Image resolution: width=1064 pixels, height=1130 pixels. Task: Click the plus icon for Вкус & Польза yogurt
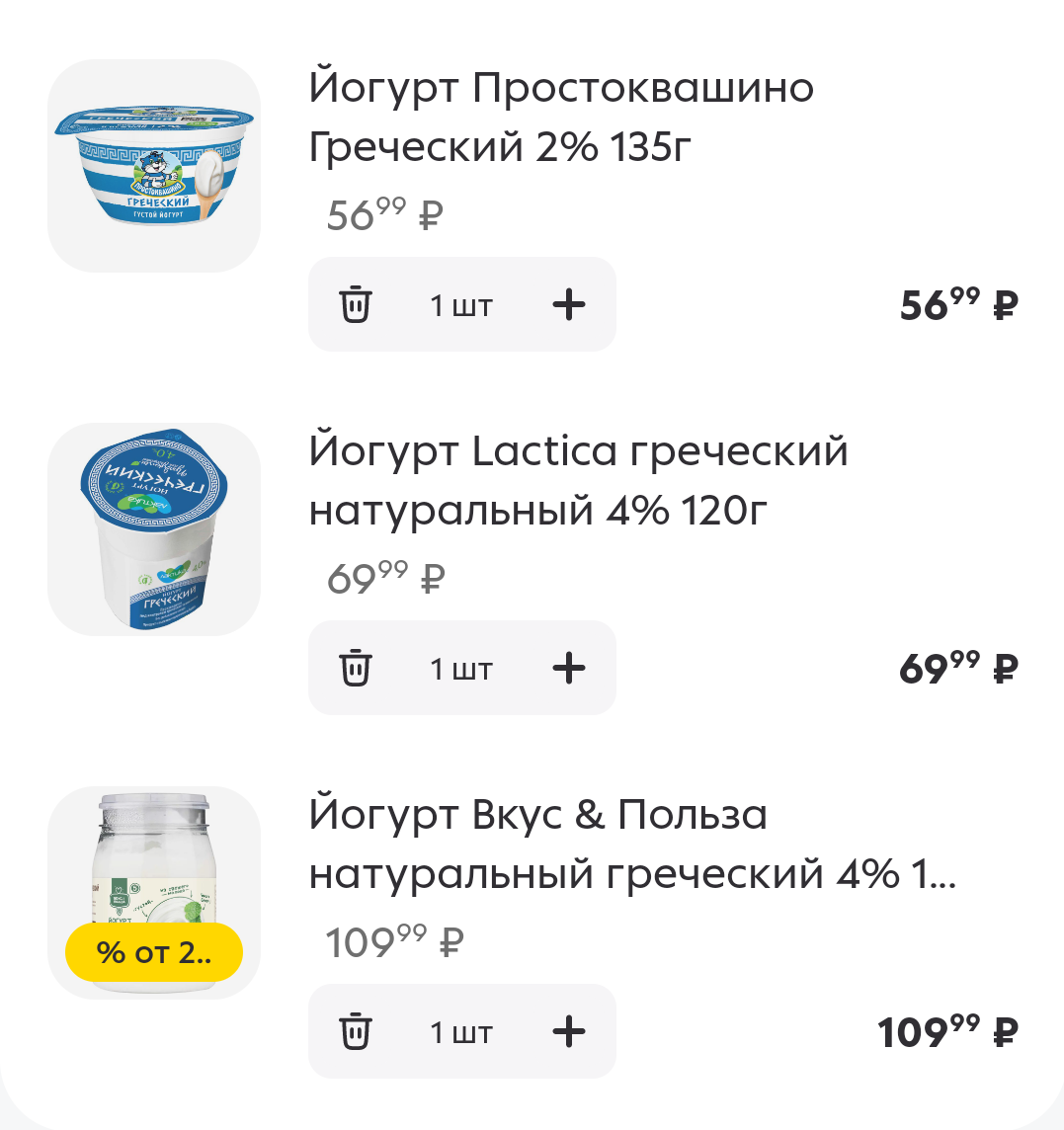pos(568,1031)
